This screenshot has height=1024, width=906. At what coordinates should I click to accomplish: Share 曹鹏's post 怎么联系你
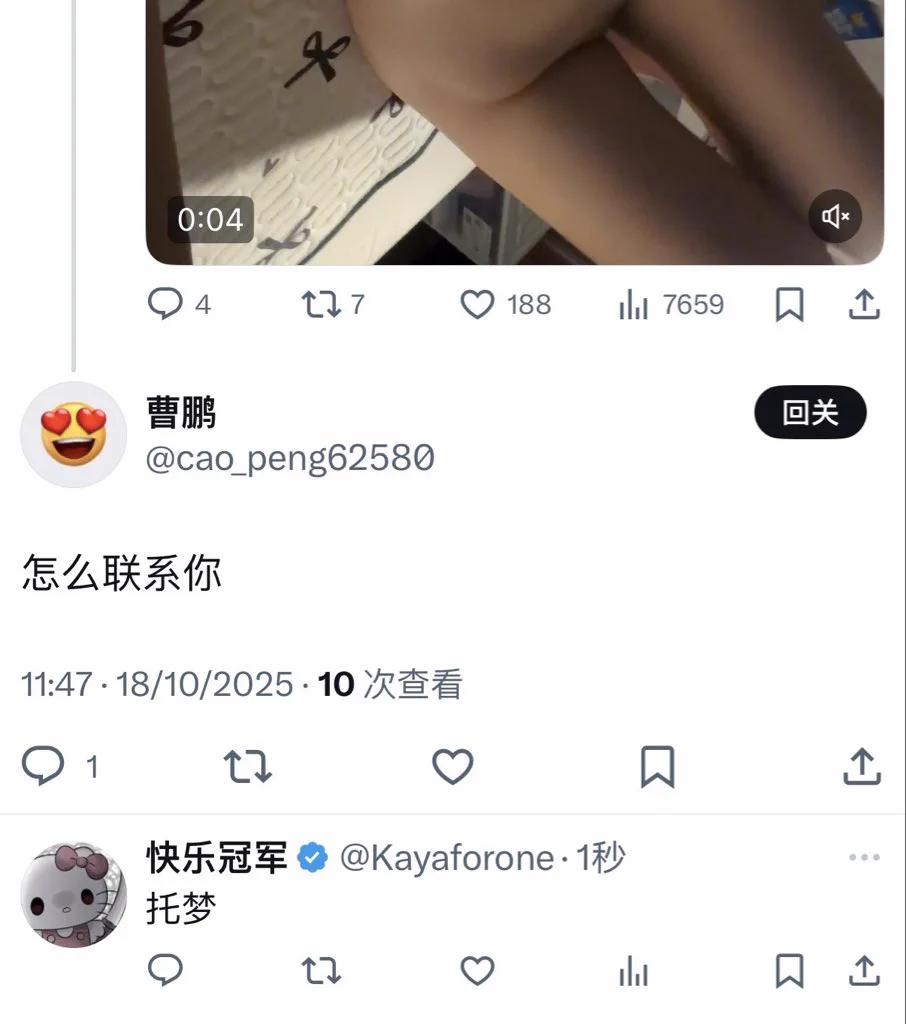861,767
